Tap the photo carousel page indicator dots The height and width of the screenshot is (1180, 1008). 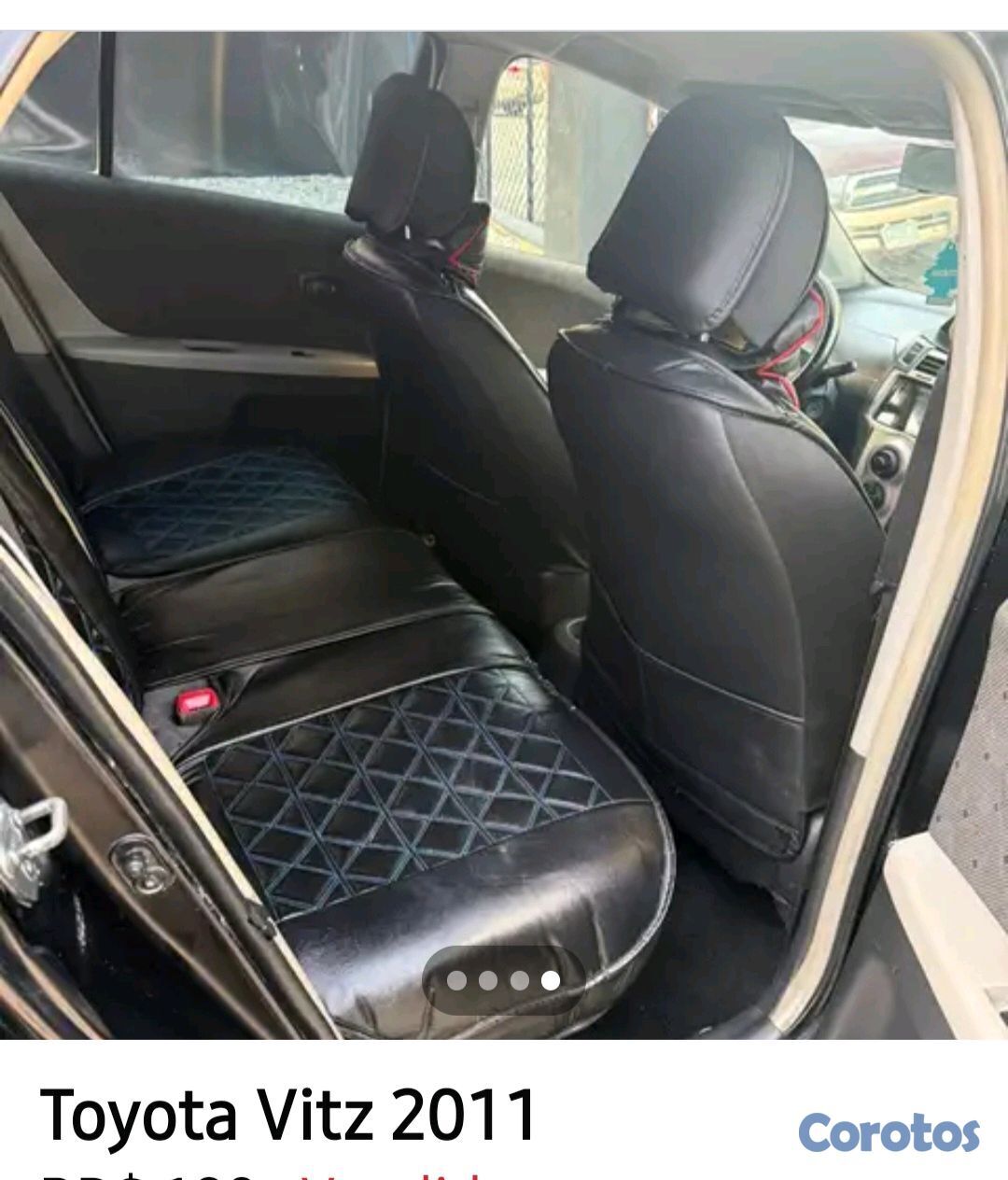point(504,979)
